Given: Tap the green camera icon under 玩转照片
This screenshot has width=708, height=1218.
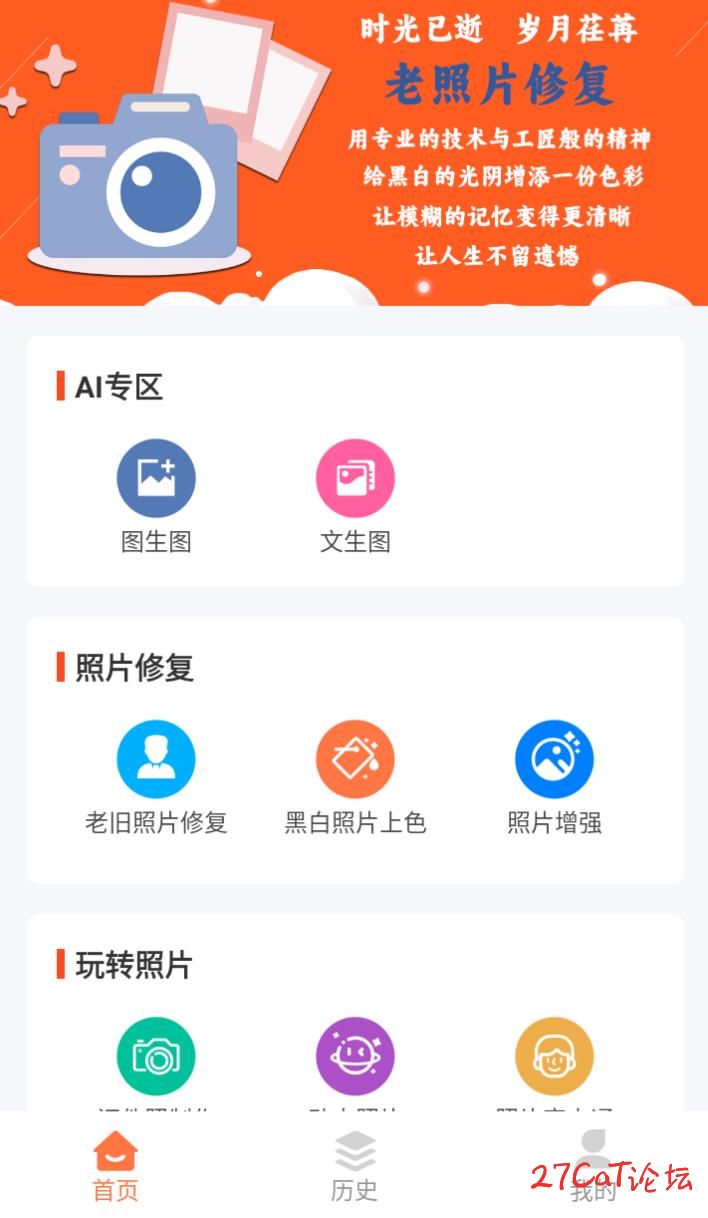Looking at the screenshot, I should click(156, 1057).
